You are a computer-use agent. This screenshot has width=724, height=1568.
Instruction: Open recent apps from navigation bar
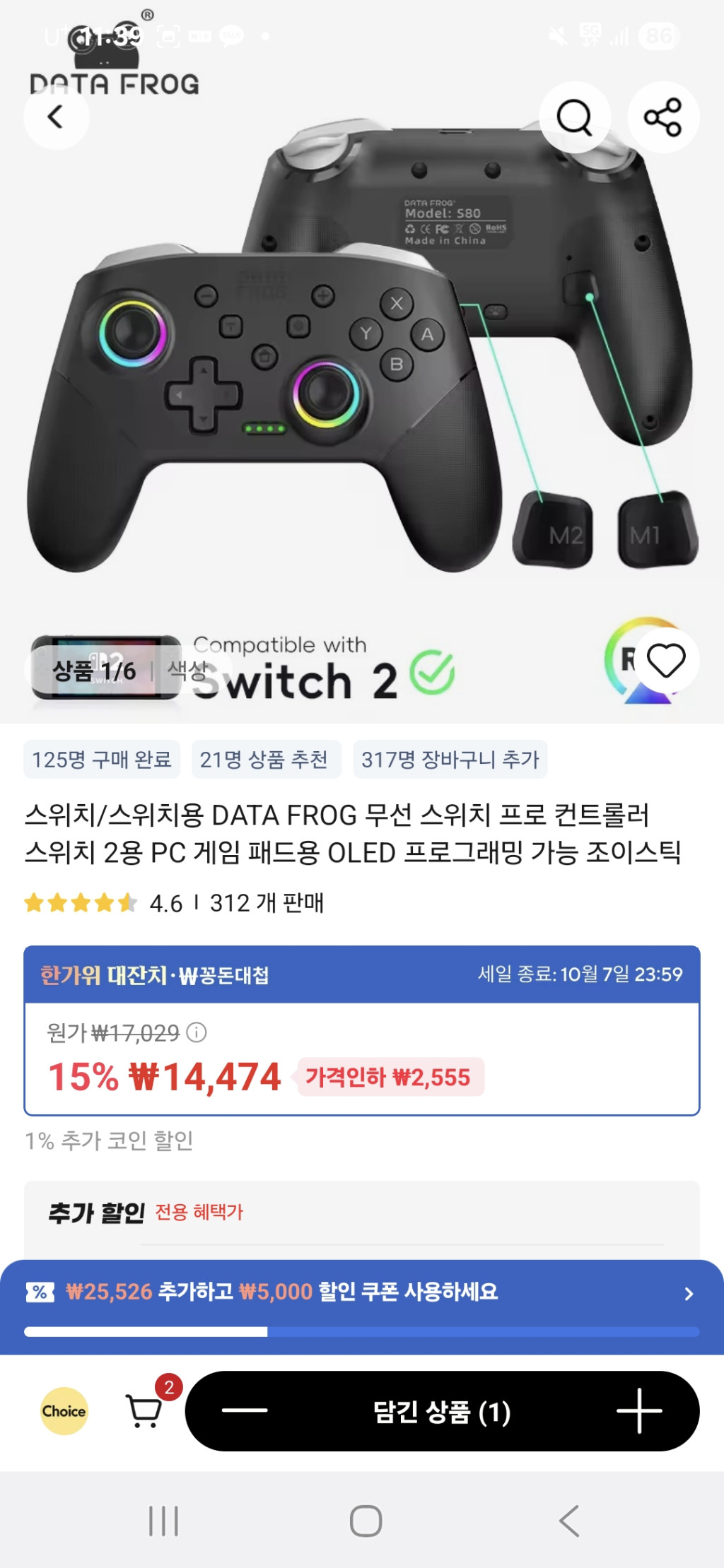pos(163,1521)
